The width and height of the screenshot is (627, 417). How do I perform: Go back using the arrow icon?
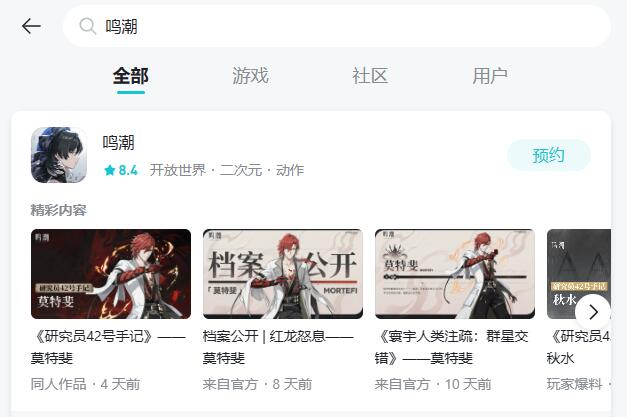click(x=31, y=26)
